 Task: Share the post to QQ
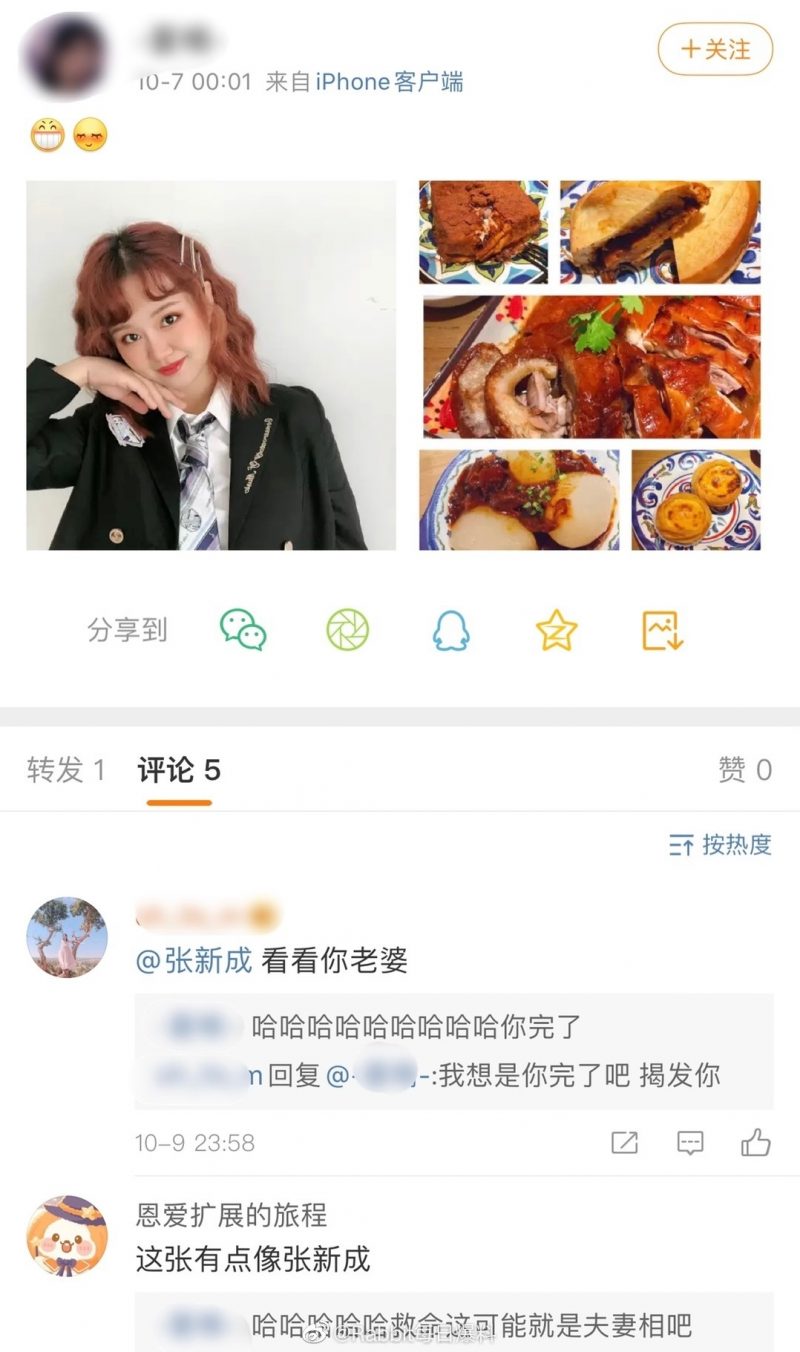click(451, 630)
